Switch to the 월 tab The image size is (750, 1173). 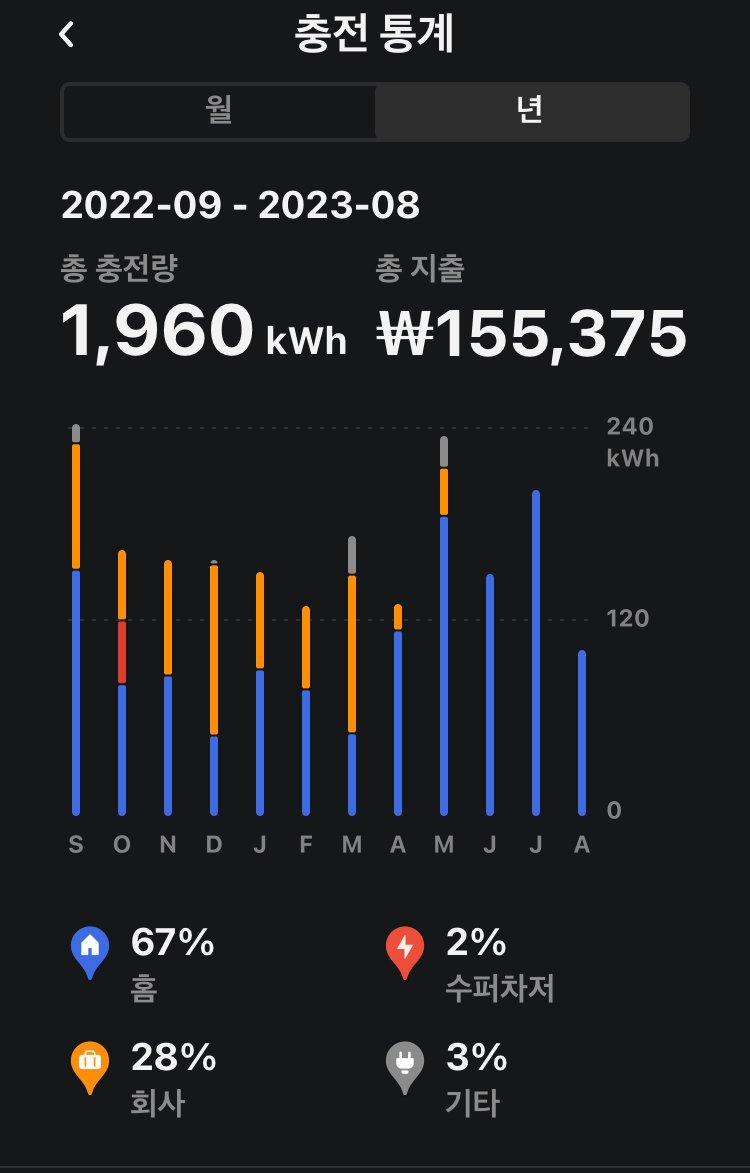click(x=219, y=111)
